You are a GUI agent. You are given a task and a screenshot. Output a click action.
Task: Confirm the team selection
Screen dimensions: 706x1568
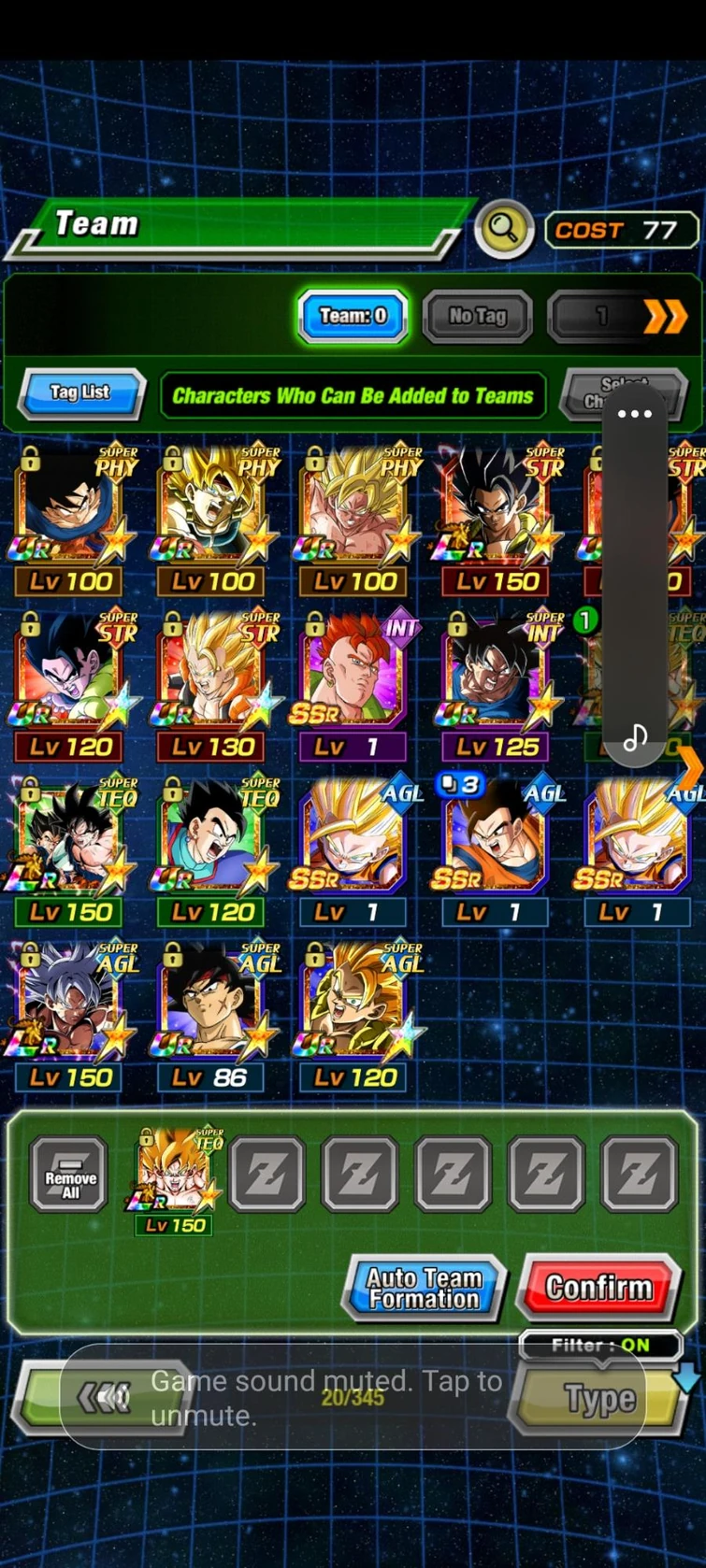(x=598, y=1289)
